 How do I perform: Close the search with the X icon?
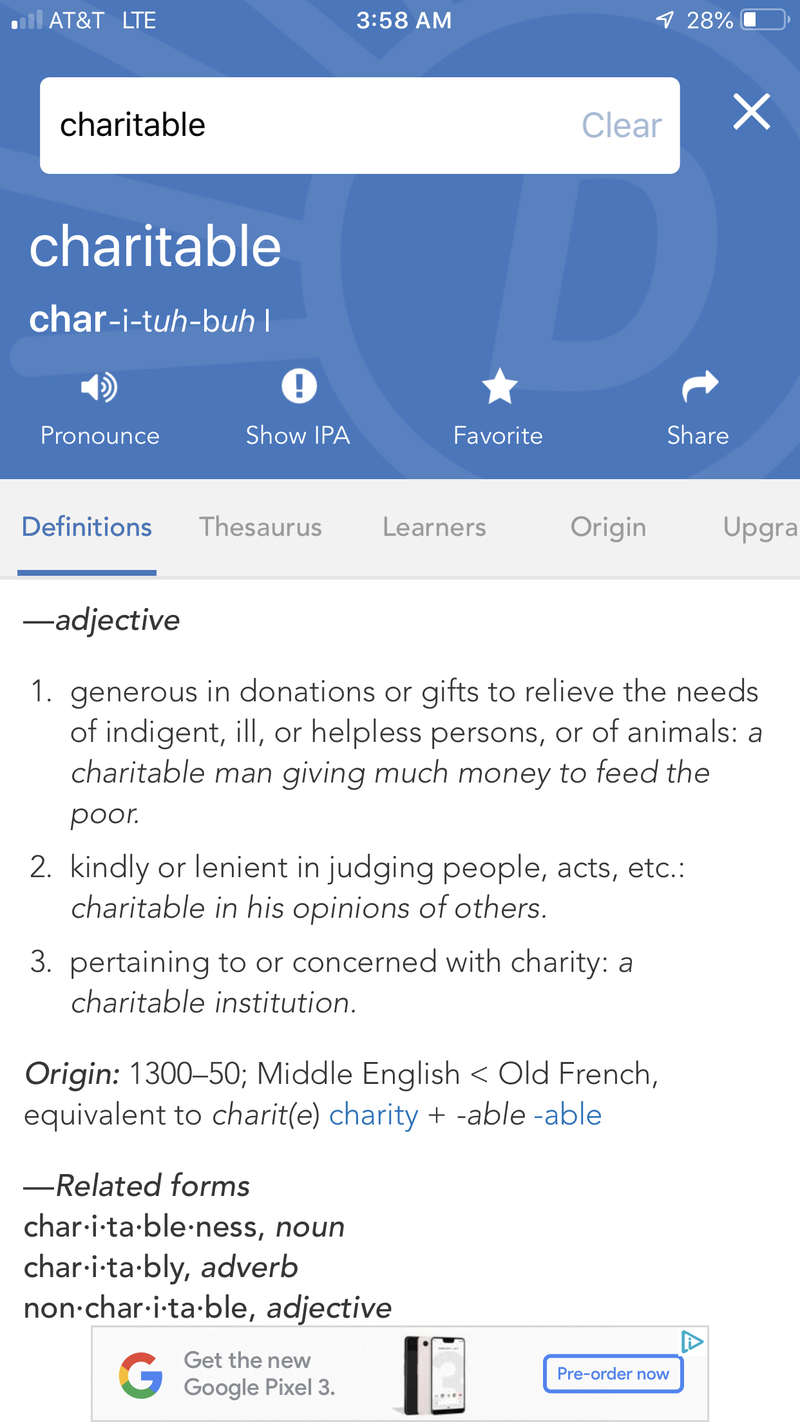pos(751,112)
